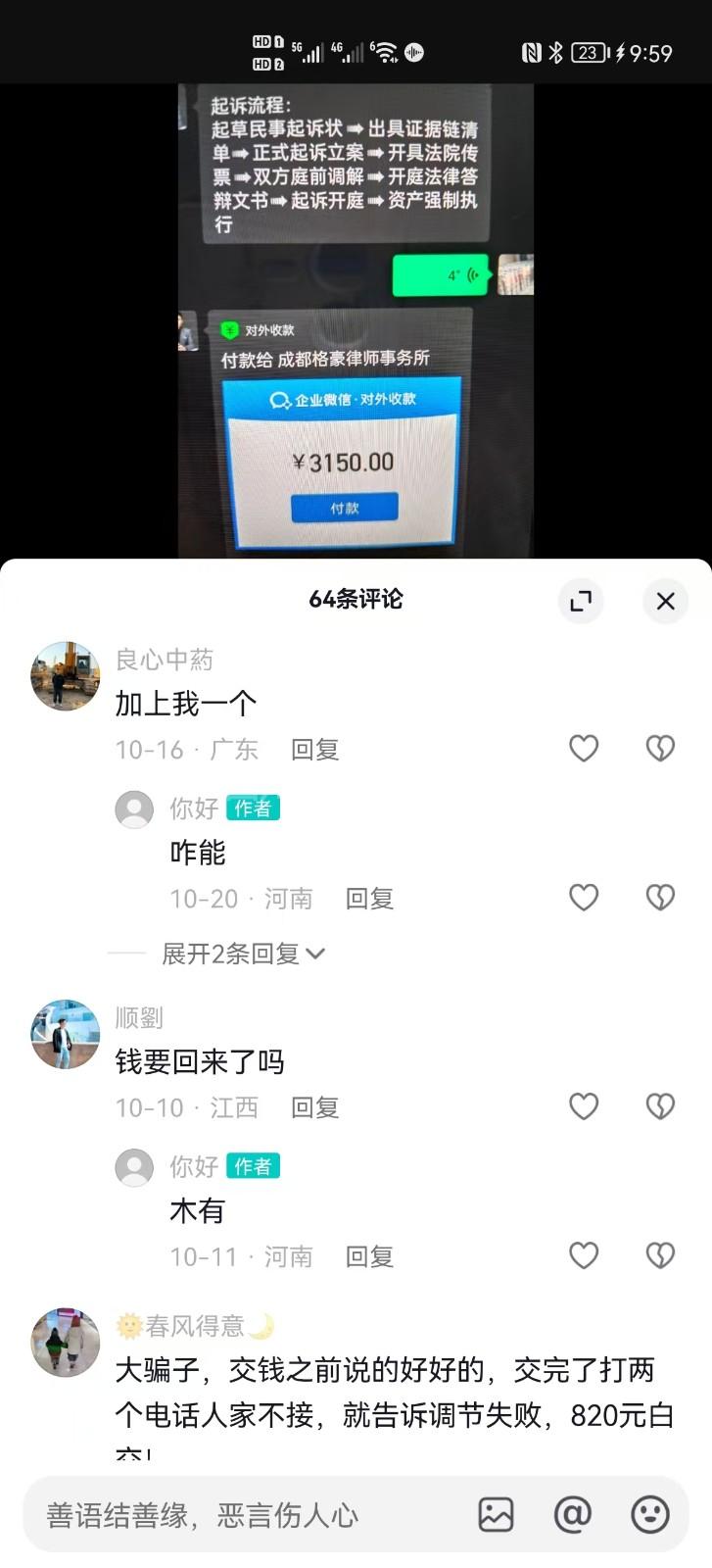This screenshot has width=712, height=1568.
Task: Open 良心中药's profile avatar
Action: (65, 676)
